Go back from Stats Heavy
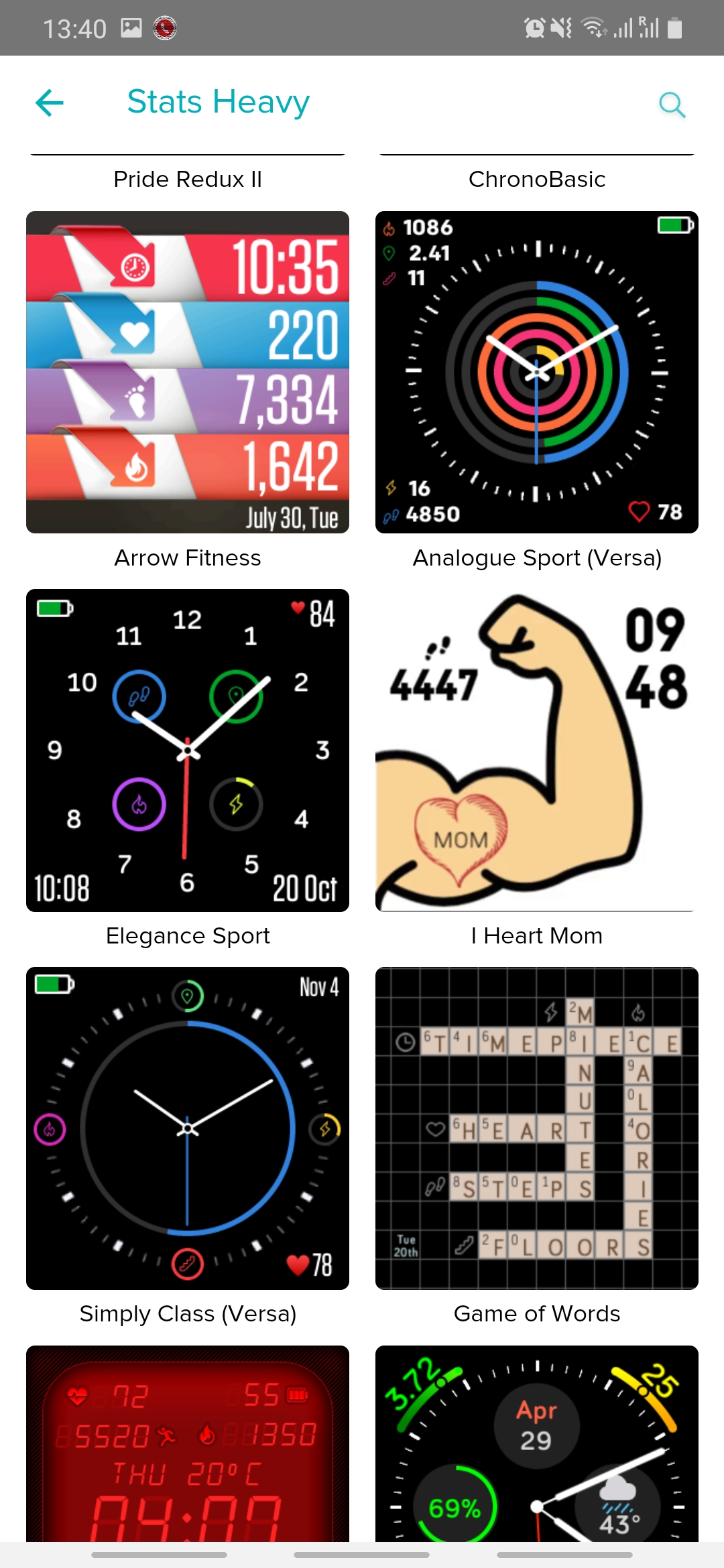The image size is (724, 1568). click(50, 103)
